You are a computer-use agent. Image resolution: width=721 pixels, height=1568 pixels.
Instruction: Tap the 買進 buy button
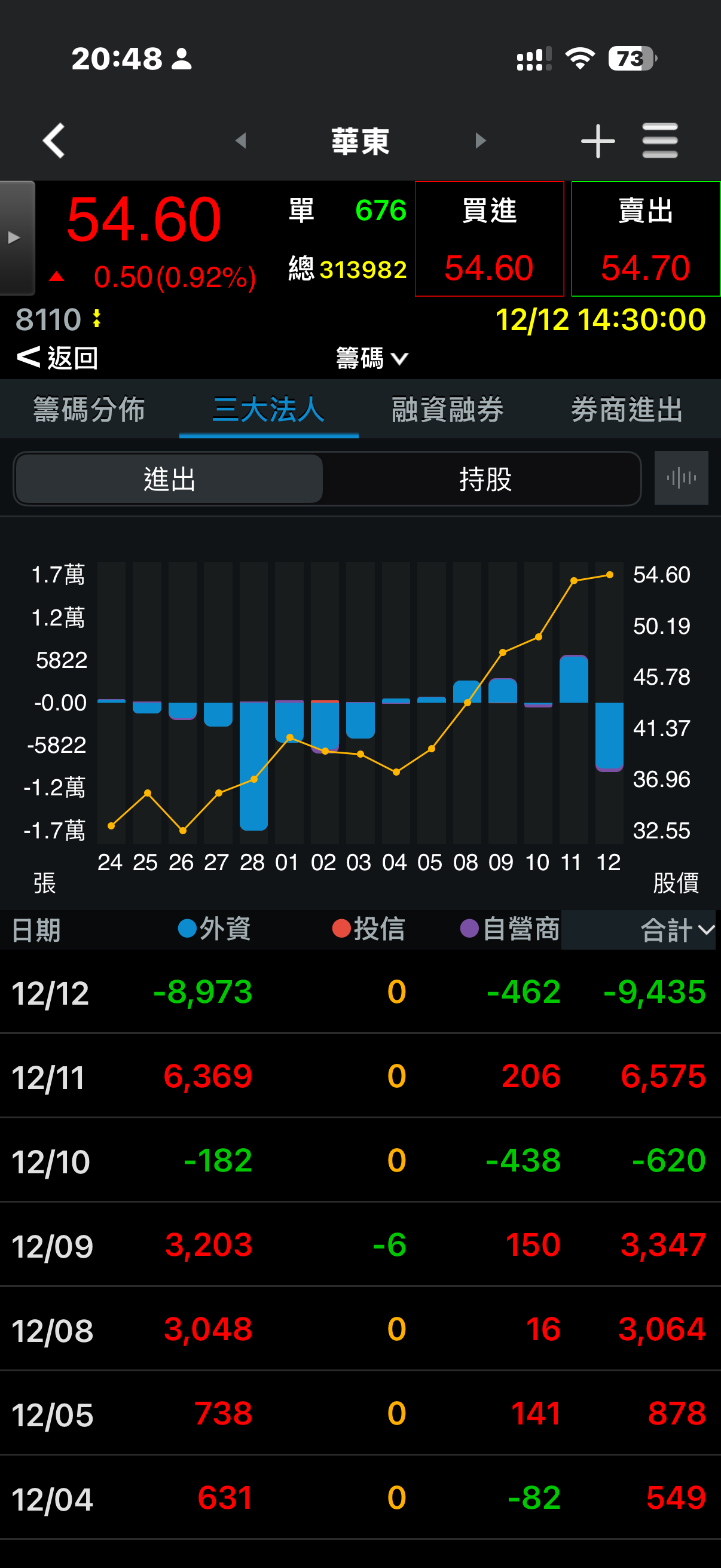489,239
